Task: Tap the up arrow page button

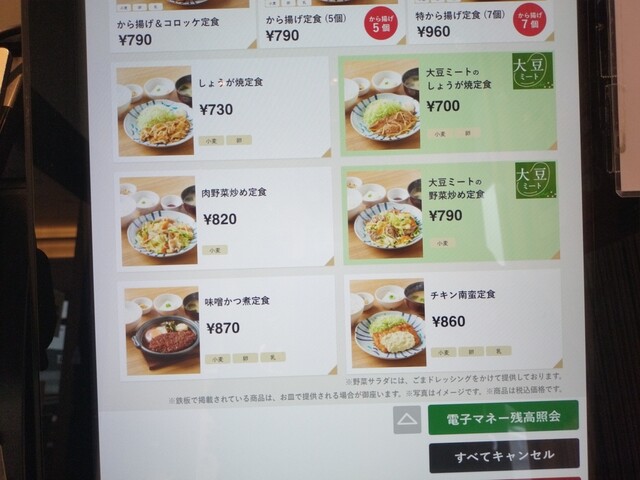Action: coord(407,421)
